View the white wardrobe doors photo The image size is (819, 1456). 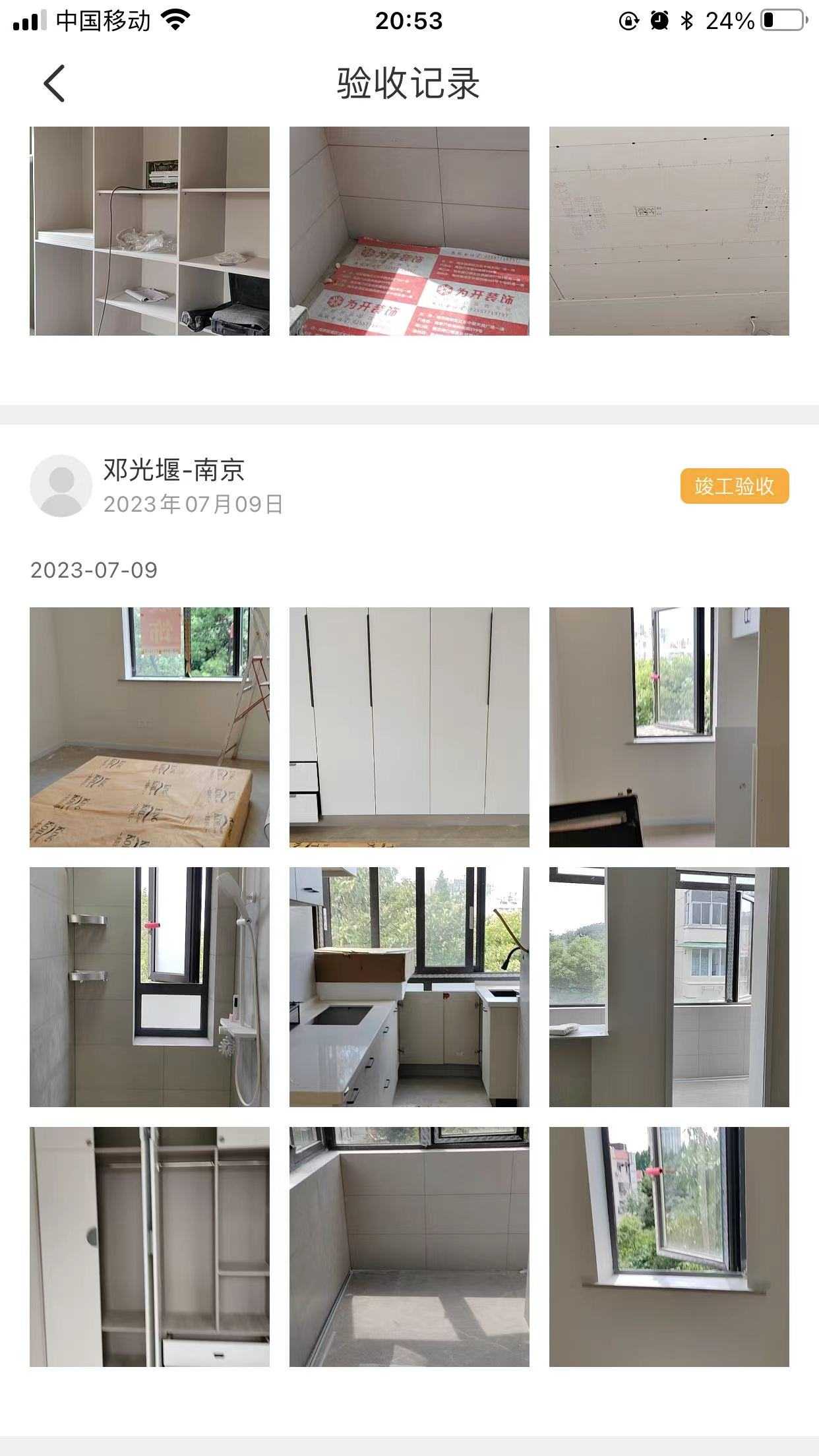[x=409, y=727]
